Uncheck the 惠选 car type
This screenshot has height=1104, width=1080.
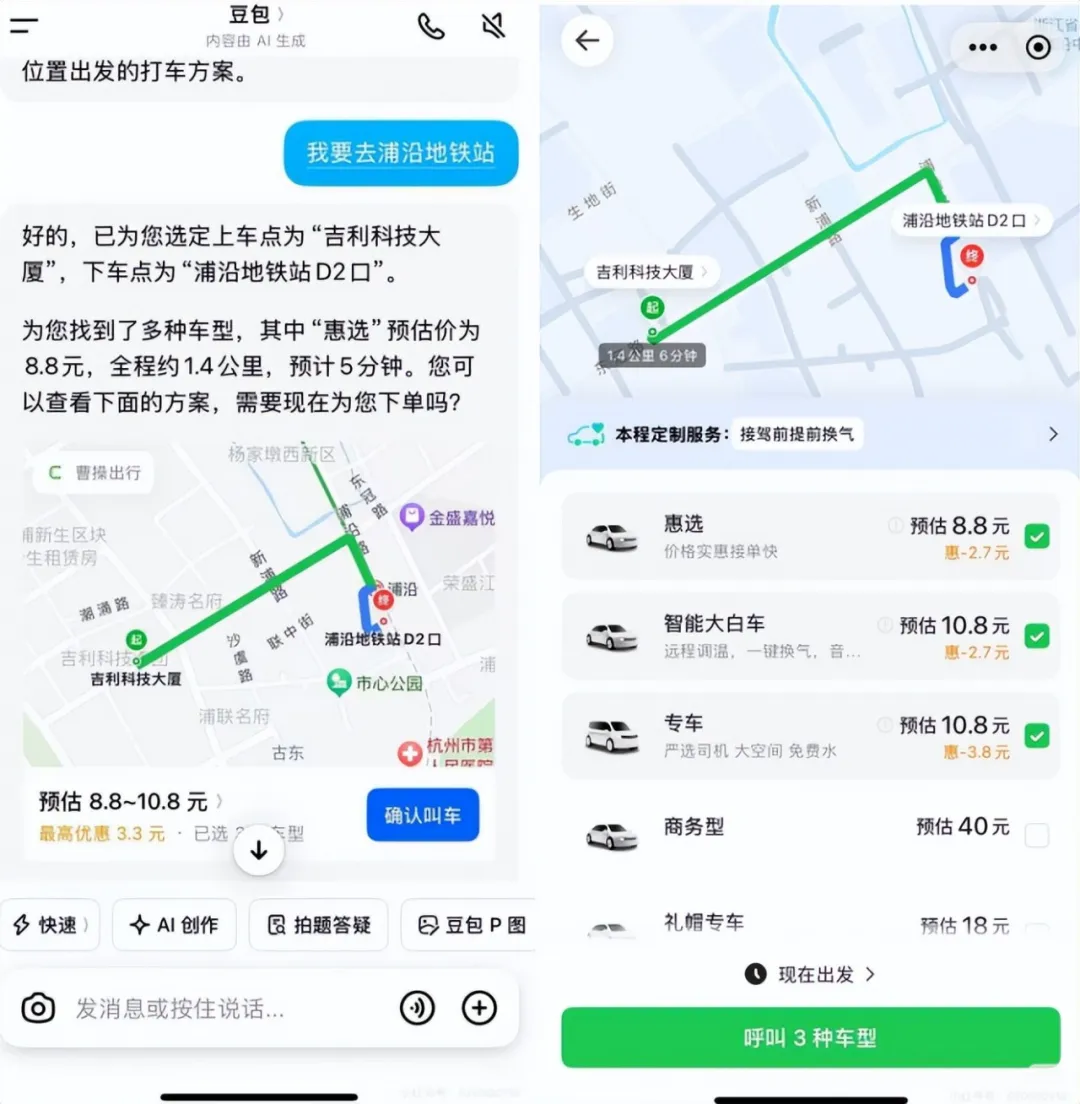1037,537
